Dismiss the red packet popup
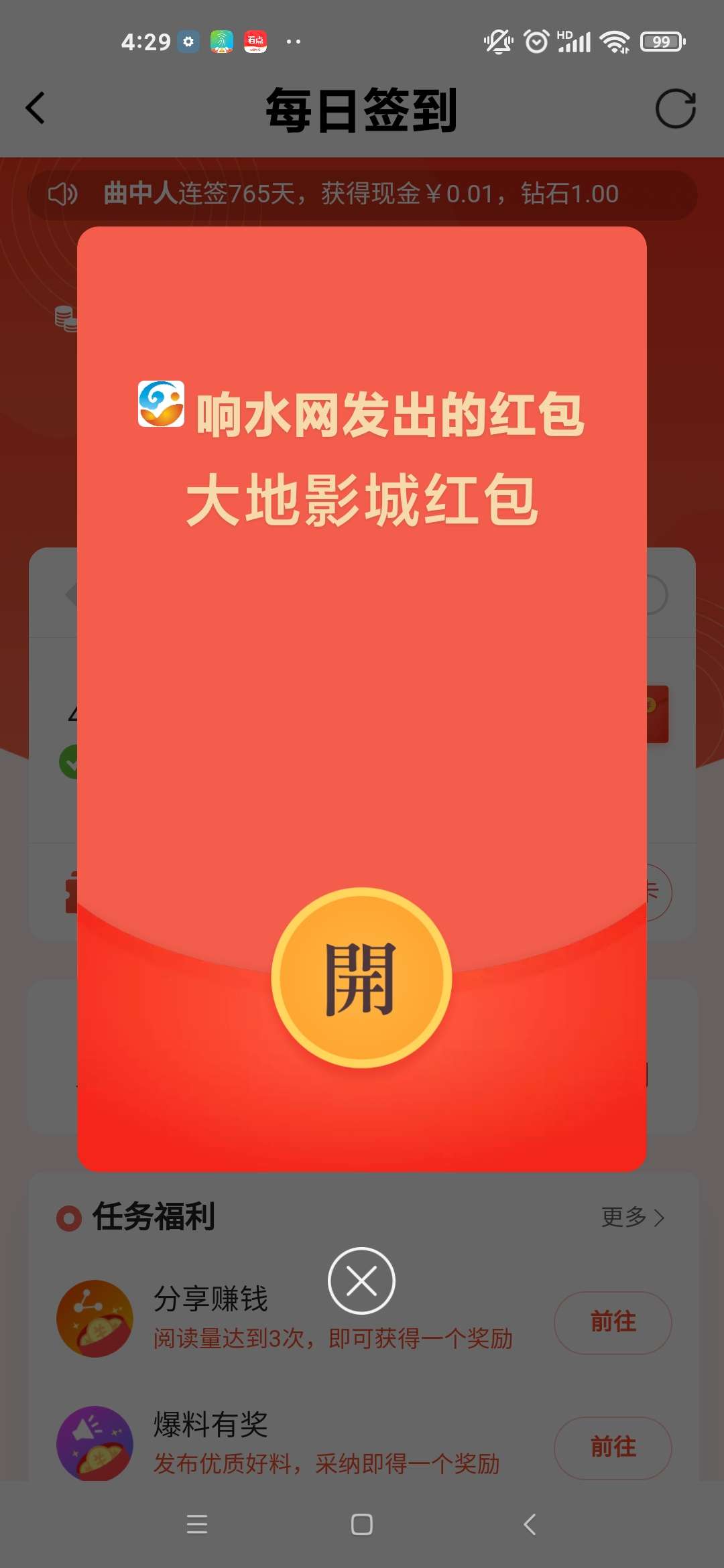Screen dimensions: 724x1568 pos(361,1281)
